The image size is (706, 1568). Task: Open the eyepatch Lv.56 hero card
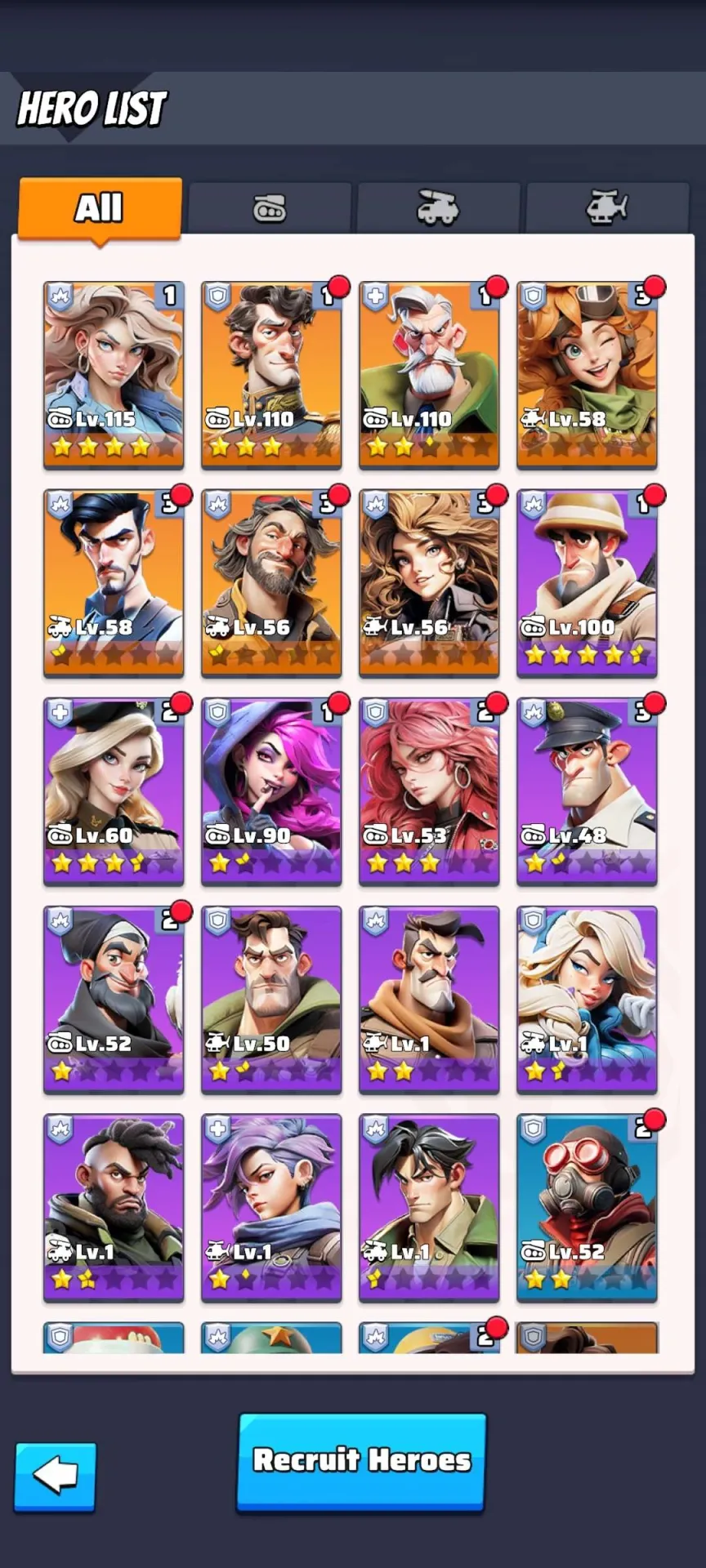click(271, 584)
